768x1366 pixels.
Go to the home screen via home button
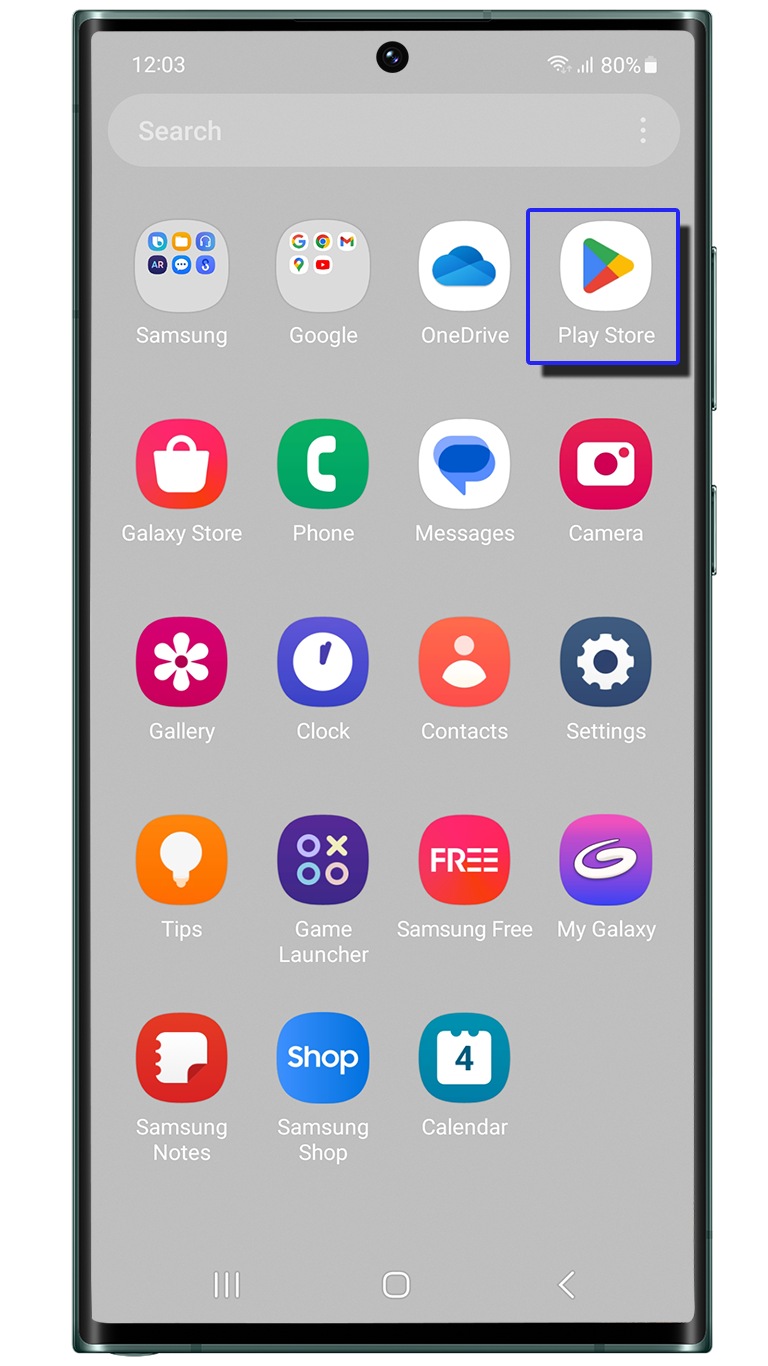point(396,1285)
